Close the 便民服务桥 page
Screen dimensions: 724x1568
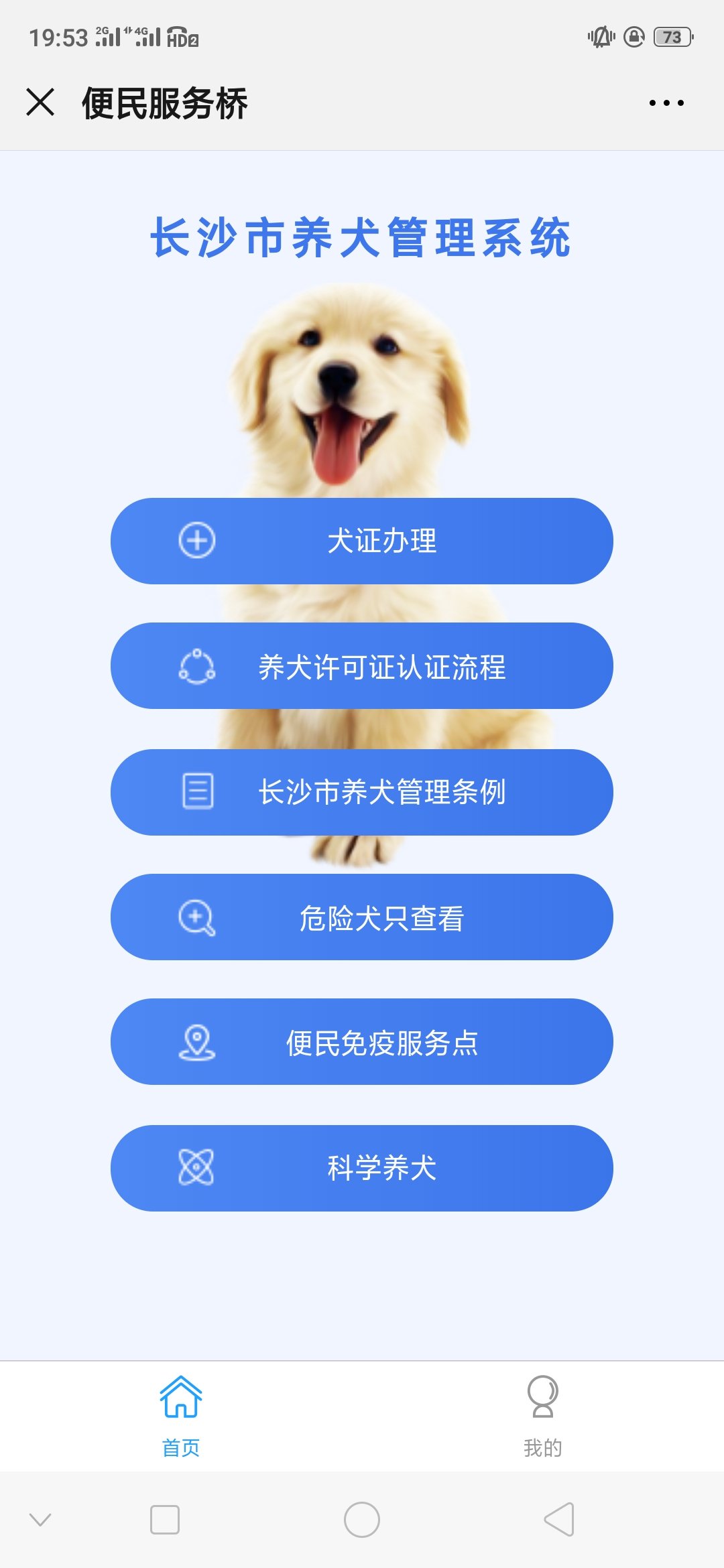(40, 103)
